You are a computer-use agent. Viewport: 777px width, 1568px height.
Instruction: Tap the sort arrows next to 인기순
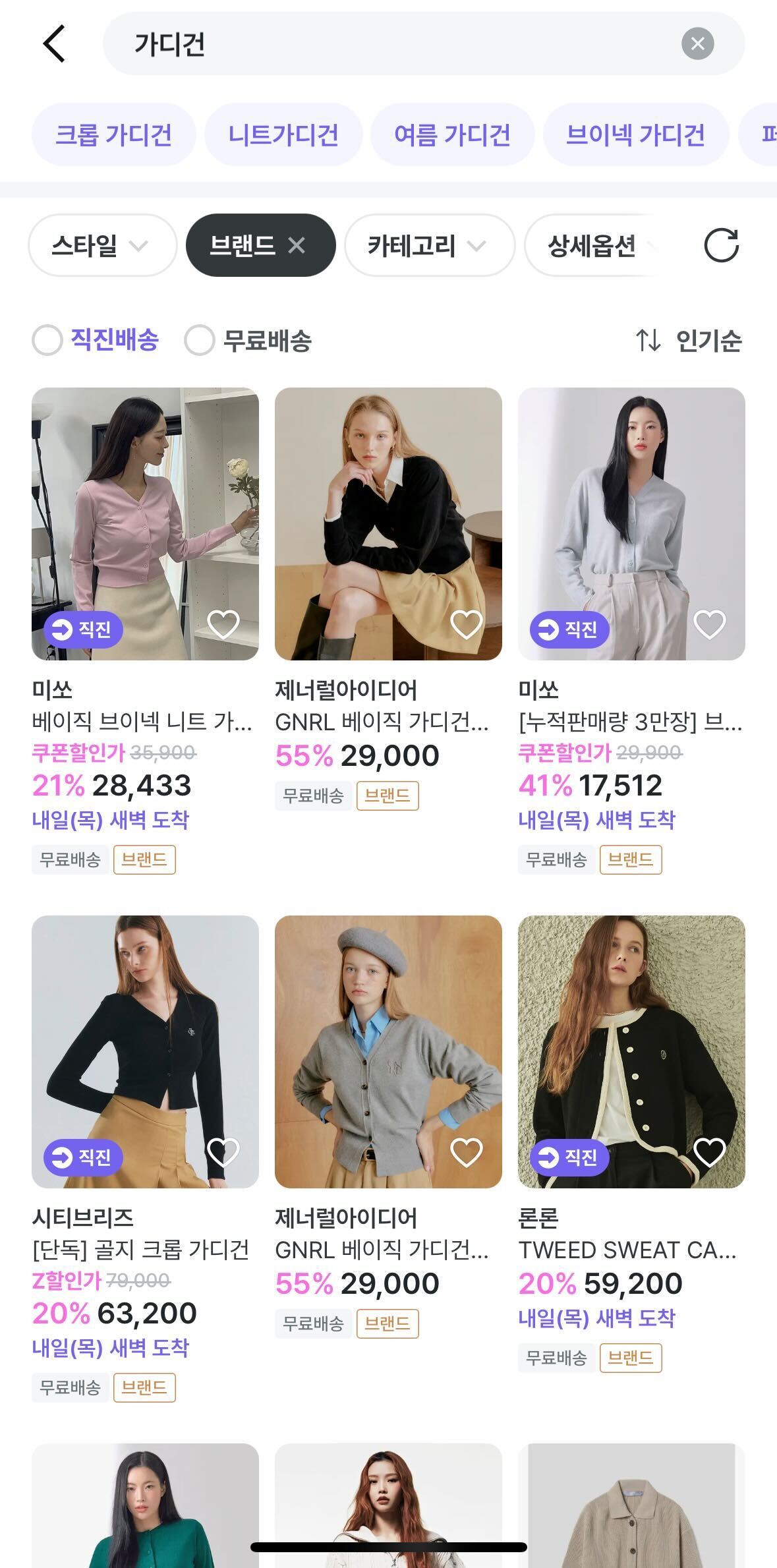(649, 341)
